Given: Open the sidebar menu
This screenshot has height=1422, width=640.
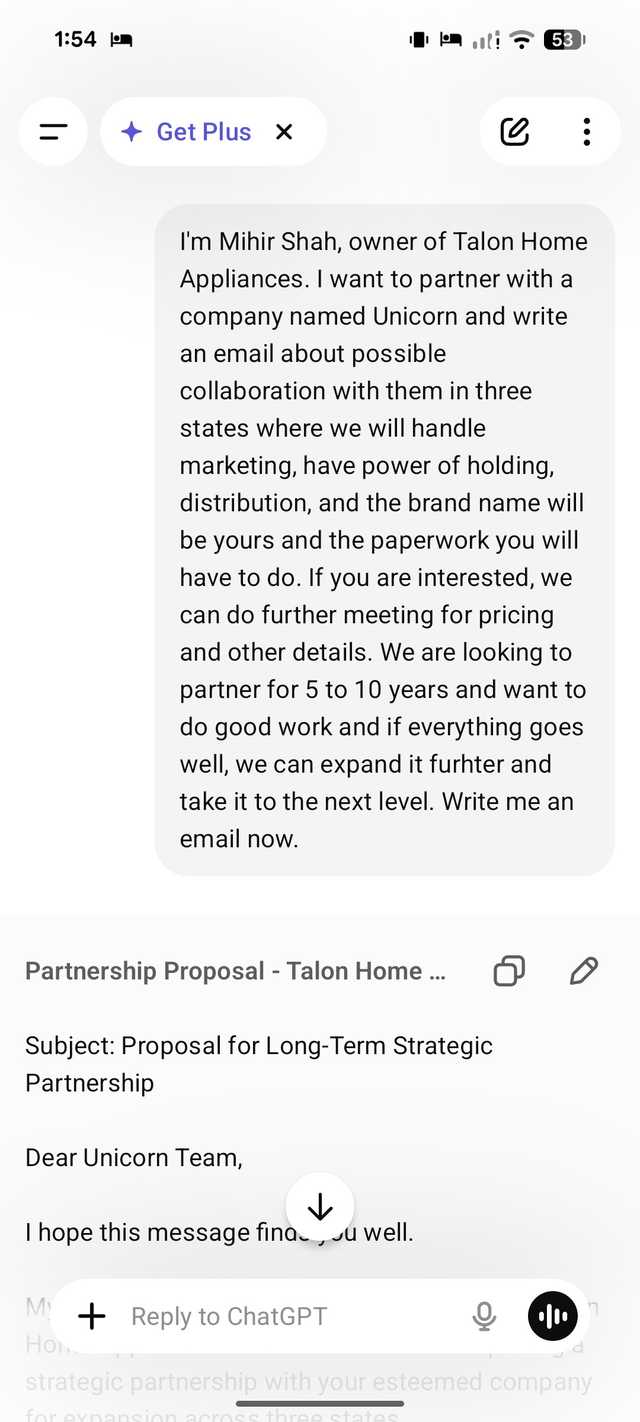Looking at the screenshot, I should [x=53, y=132].
